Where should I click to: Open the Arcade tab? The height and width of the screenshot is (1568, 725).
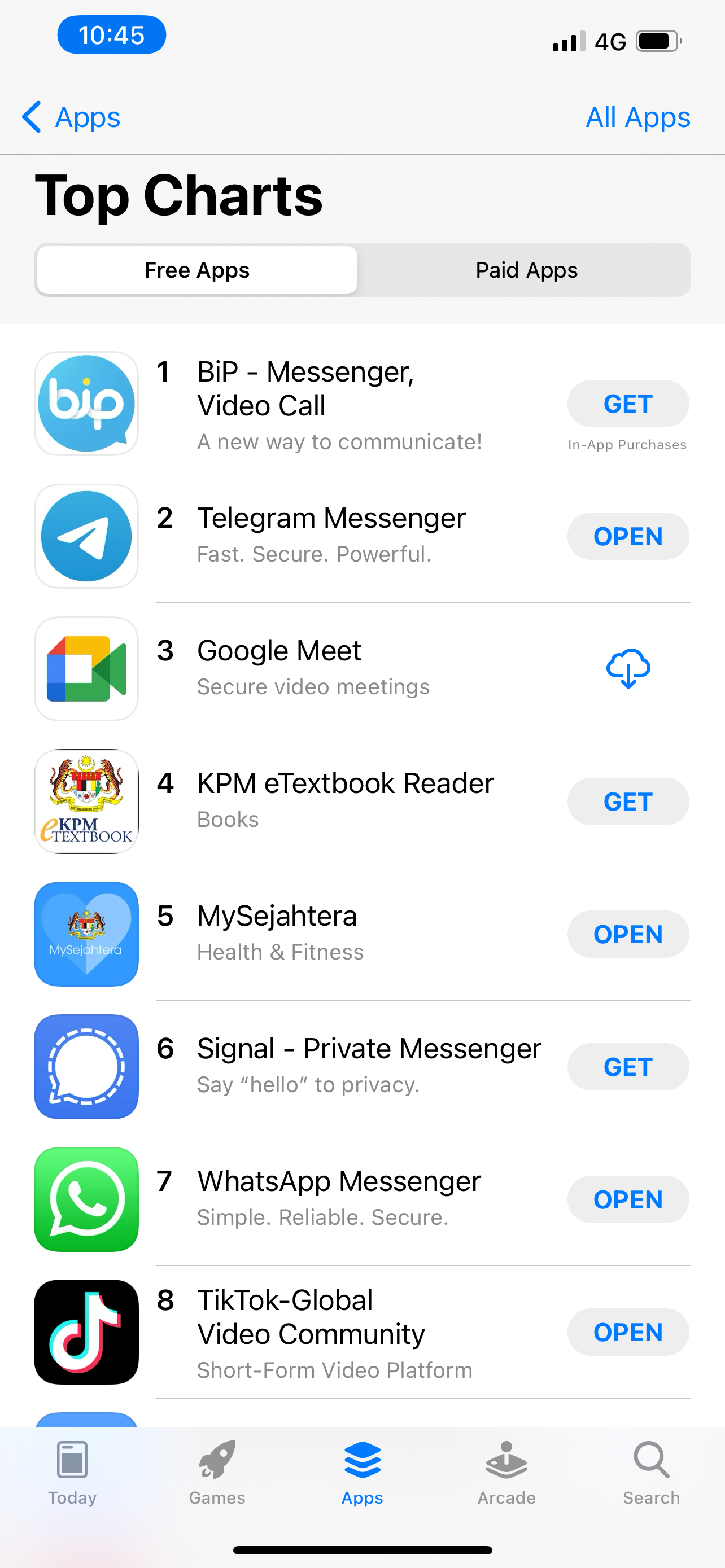[506, 1472]
